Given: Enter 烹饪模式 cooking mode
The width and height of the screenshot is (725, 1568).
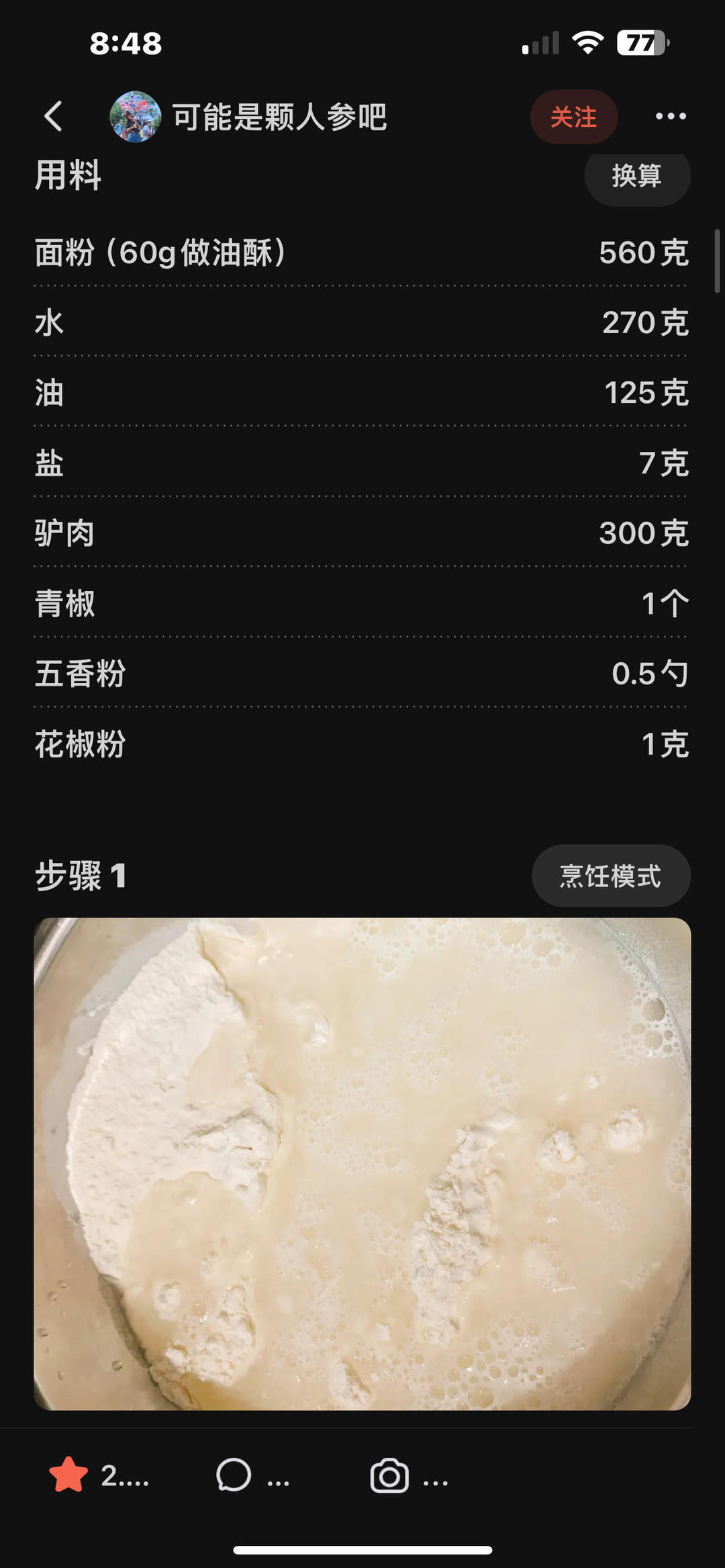Looking at the screenshot, I should [611, 876].
